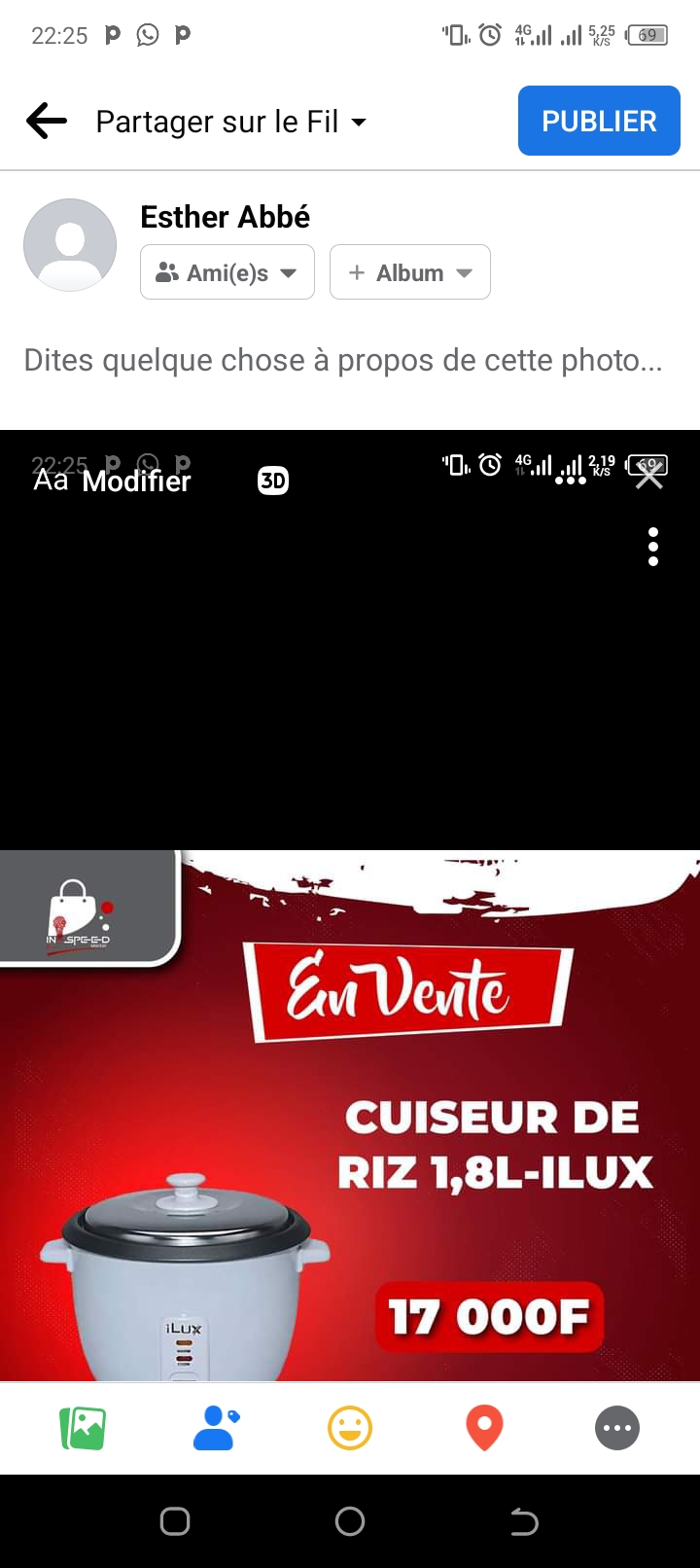Make the photo 3D
Screen dimensions: 700x1568
point(273,481)
